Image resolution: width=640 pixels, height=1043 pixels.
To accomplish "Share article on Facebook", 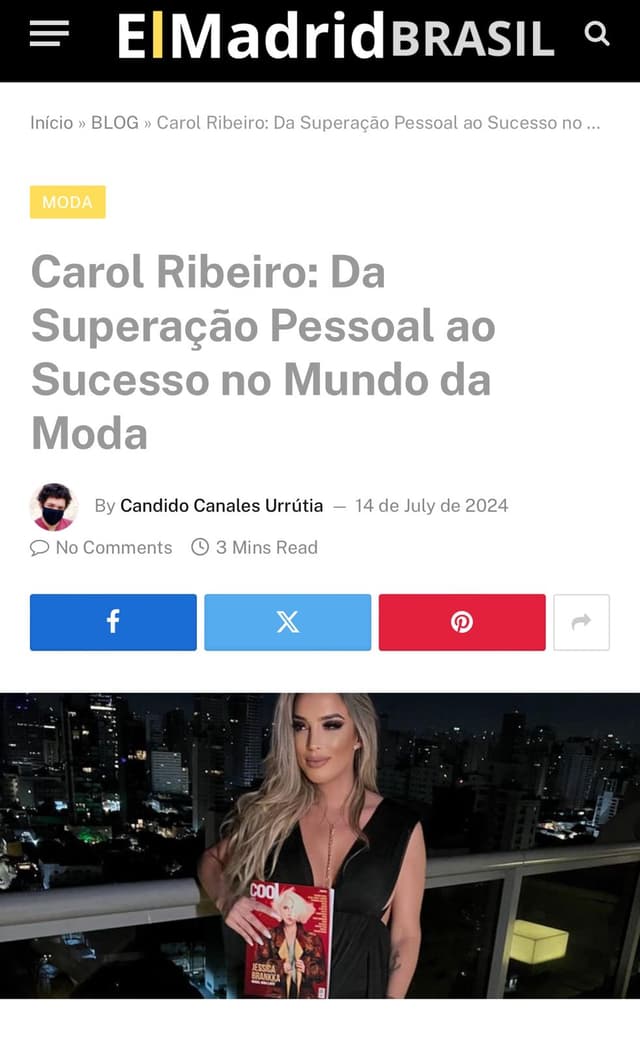I will [113, 622].
